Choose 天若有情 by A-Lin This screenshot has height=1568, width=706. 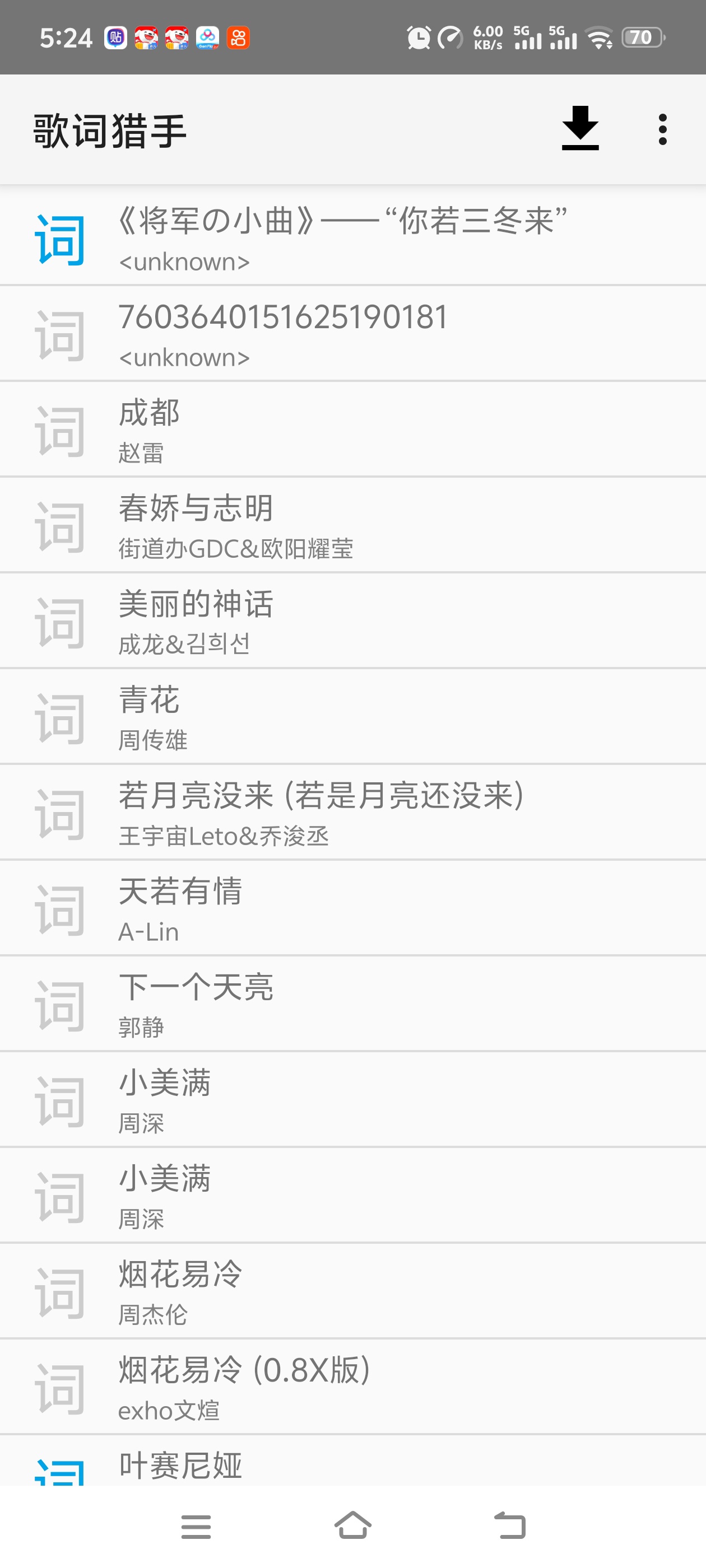[352, 908]
